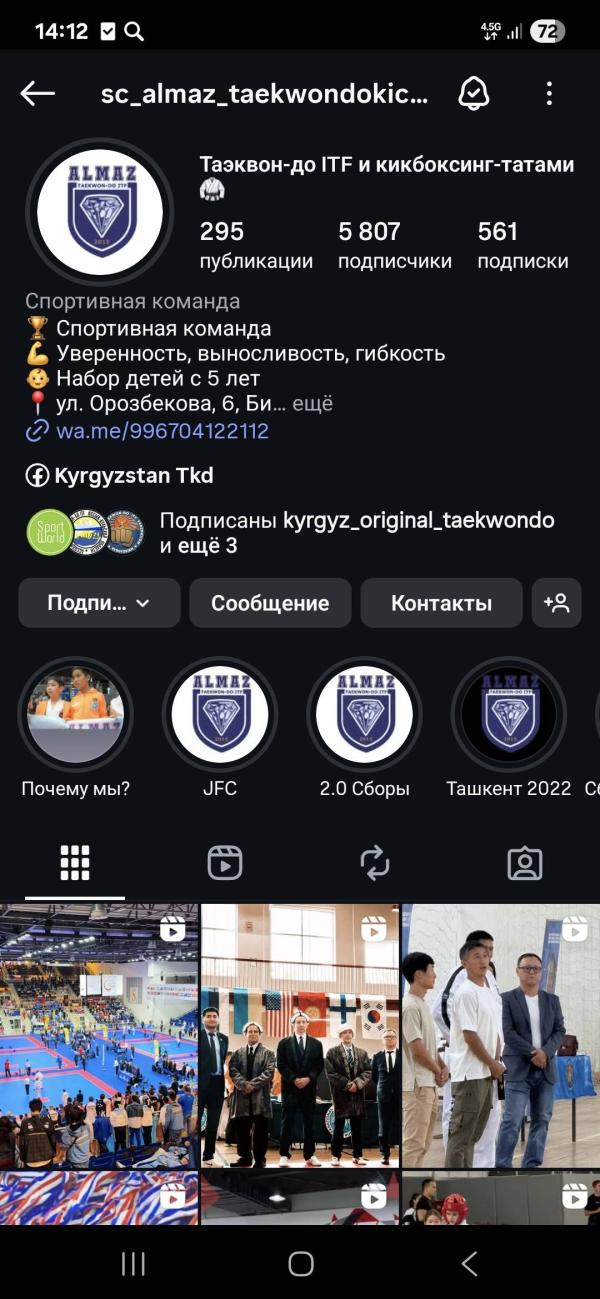The width and height of the screenshot is (600, 1299).
Task: Open the Почему мы? story highlight
Action: [x=75, y=715]
